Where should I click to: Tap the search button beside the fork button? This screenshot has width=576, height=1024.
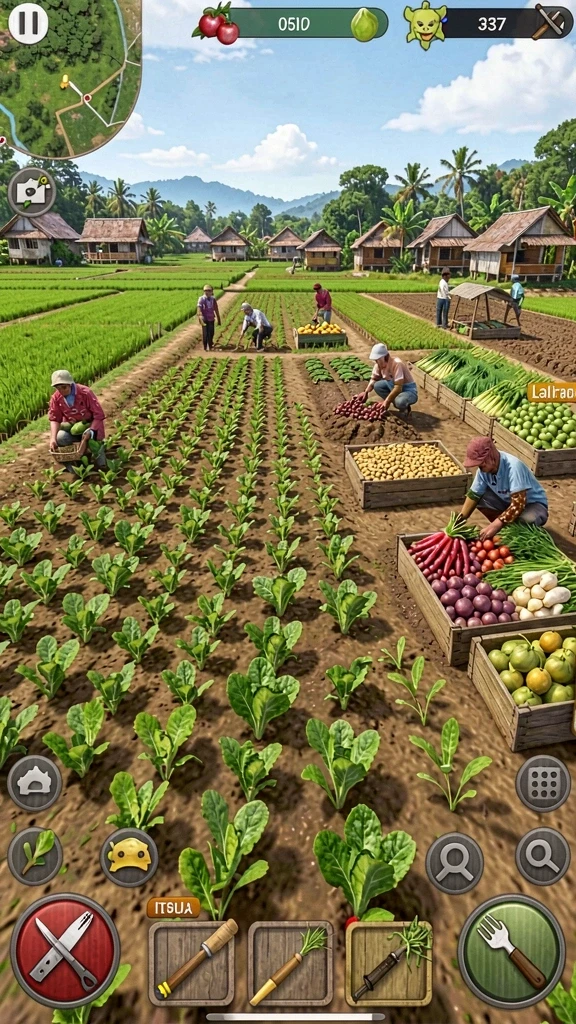455,863
